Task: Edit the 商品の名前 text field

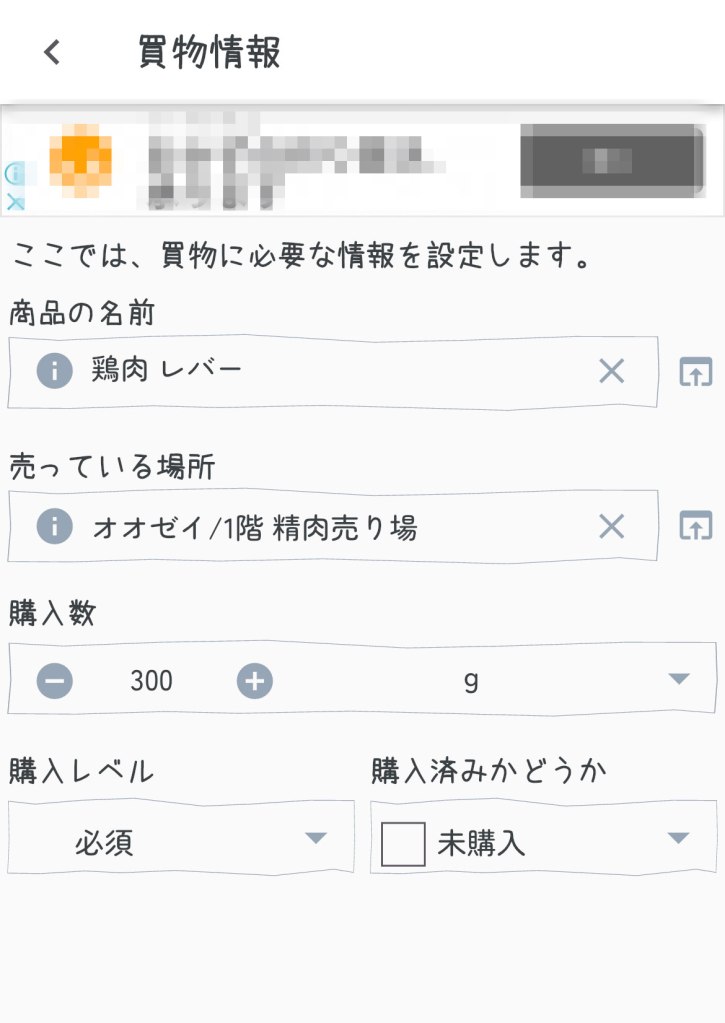Action: point(330,372)
